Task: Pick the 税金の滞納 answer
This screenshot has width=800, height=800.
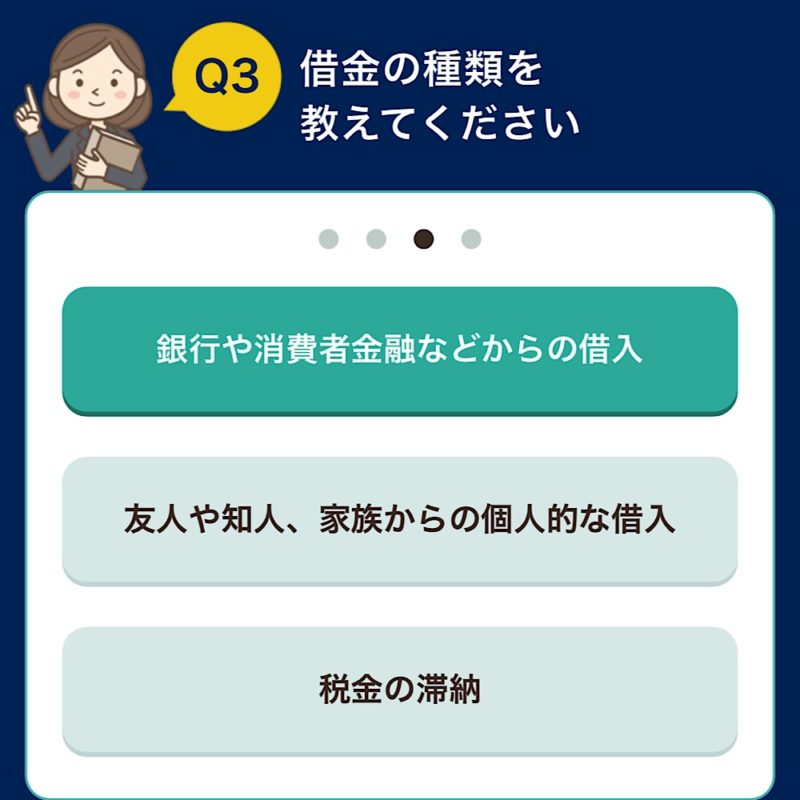Action: [x=400, y=689]
